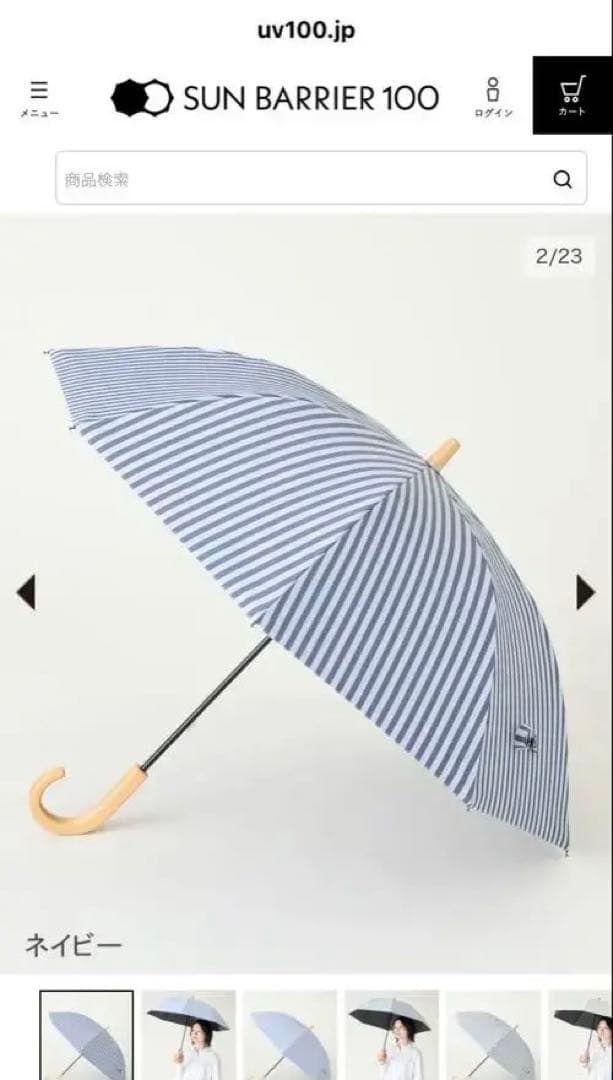Screen dimensions: 613x1080
Task: Tap the magnifier search icon
Action: (563, 179)
